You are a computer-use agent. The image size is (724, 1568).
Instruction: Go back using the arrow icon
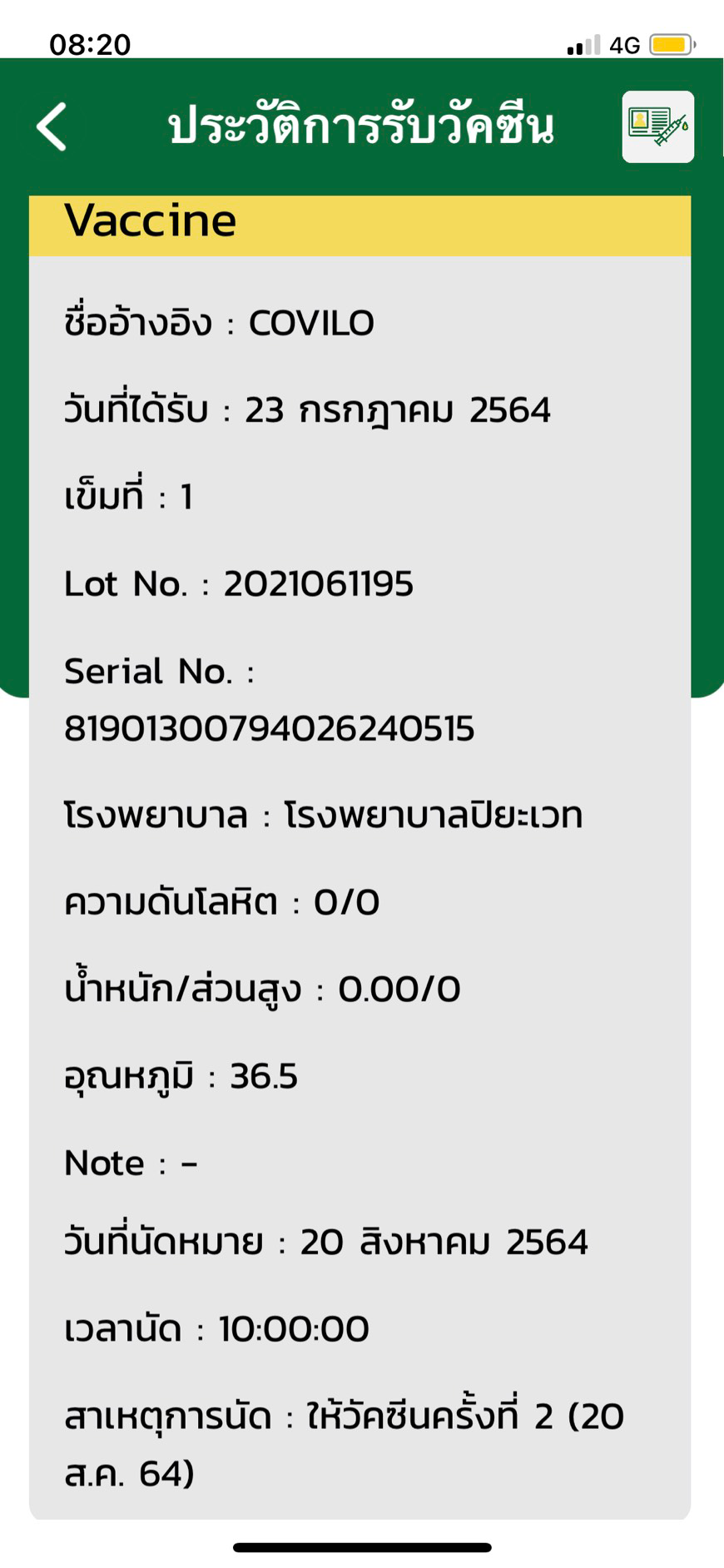(x=52, y=127)
